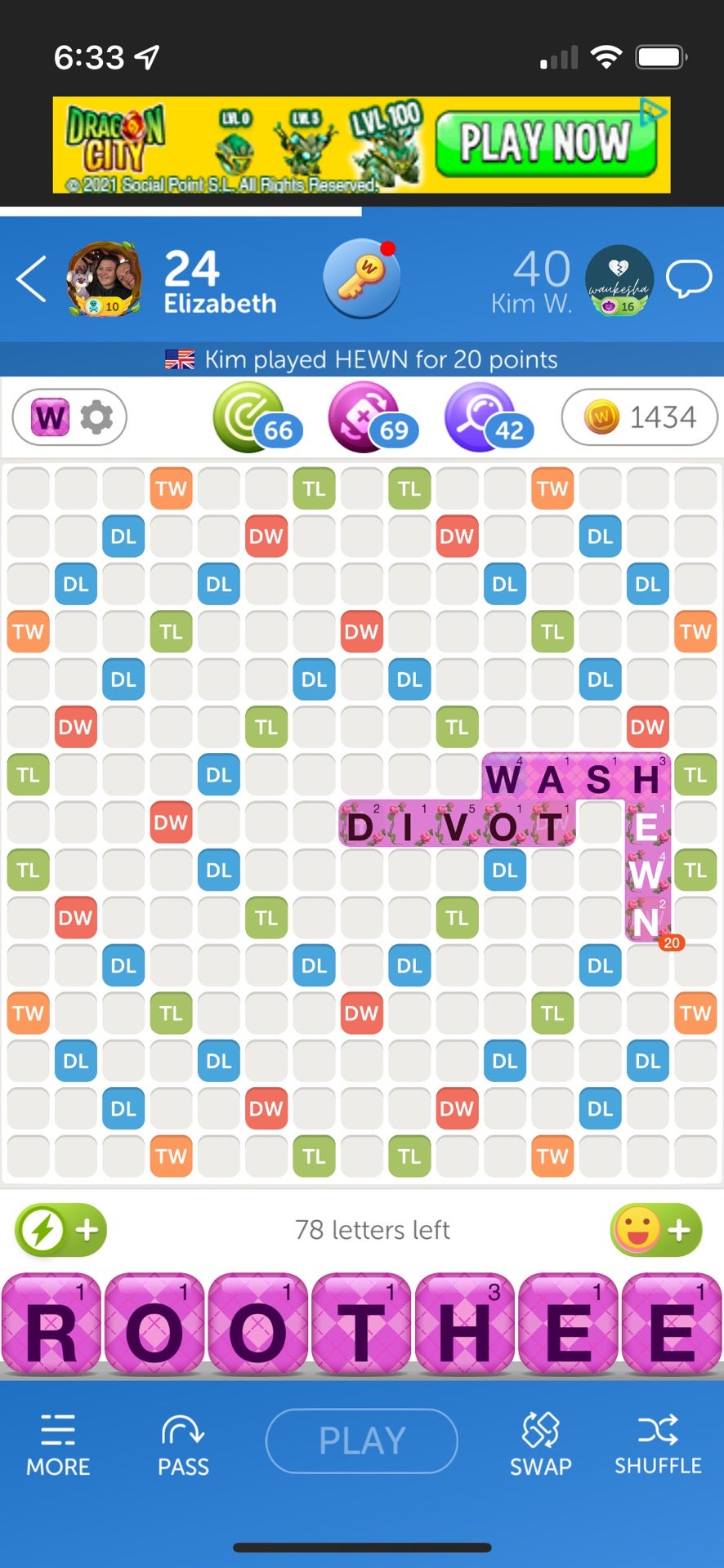This screenshot has width=724, height=1568.
Task: Open the golden key rewards icon
Action: tap(362, 279)
